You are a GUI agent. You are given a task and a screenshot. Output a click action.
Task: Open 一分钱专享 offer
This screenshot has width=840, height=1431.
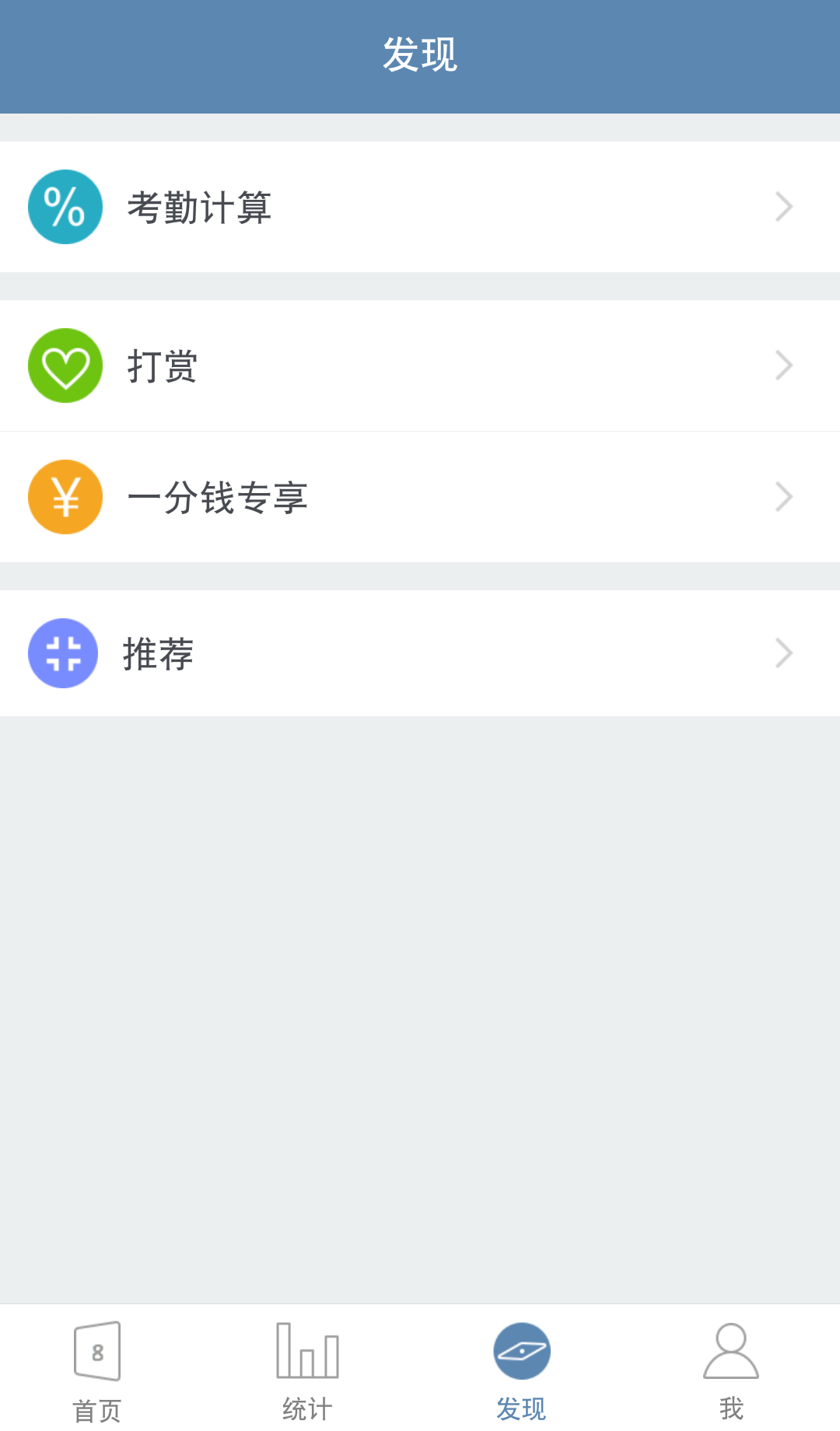point(420,497)
